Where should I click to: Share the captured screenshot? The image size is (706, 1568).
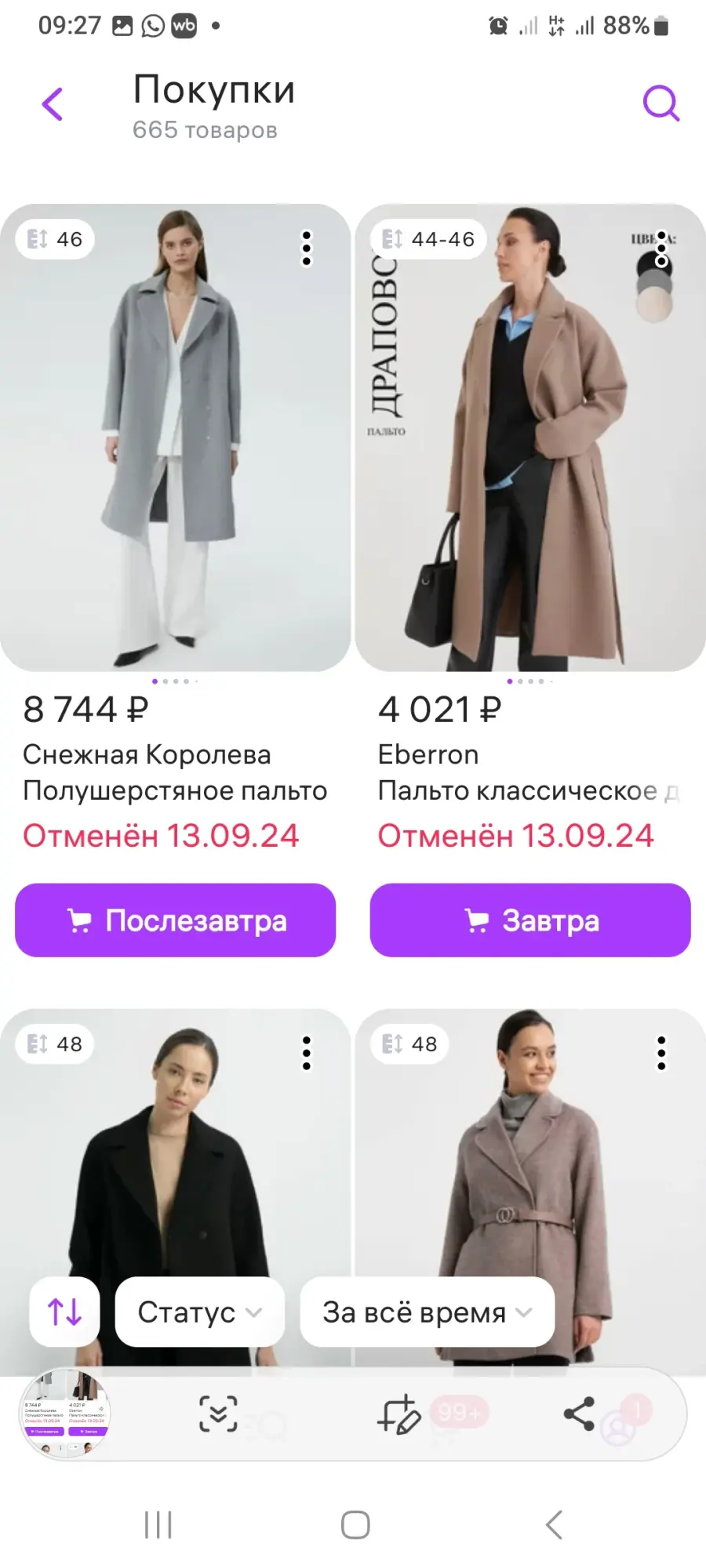pos(579,1414)
